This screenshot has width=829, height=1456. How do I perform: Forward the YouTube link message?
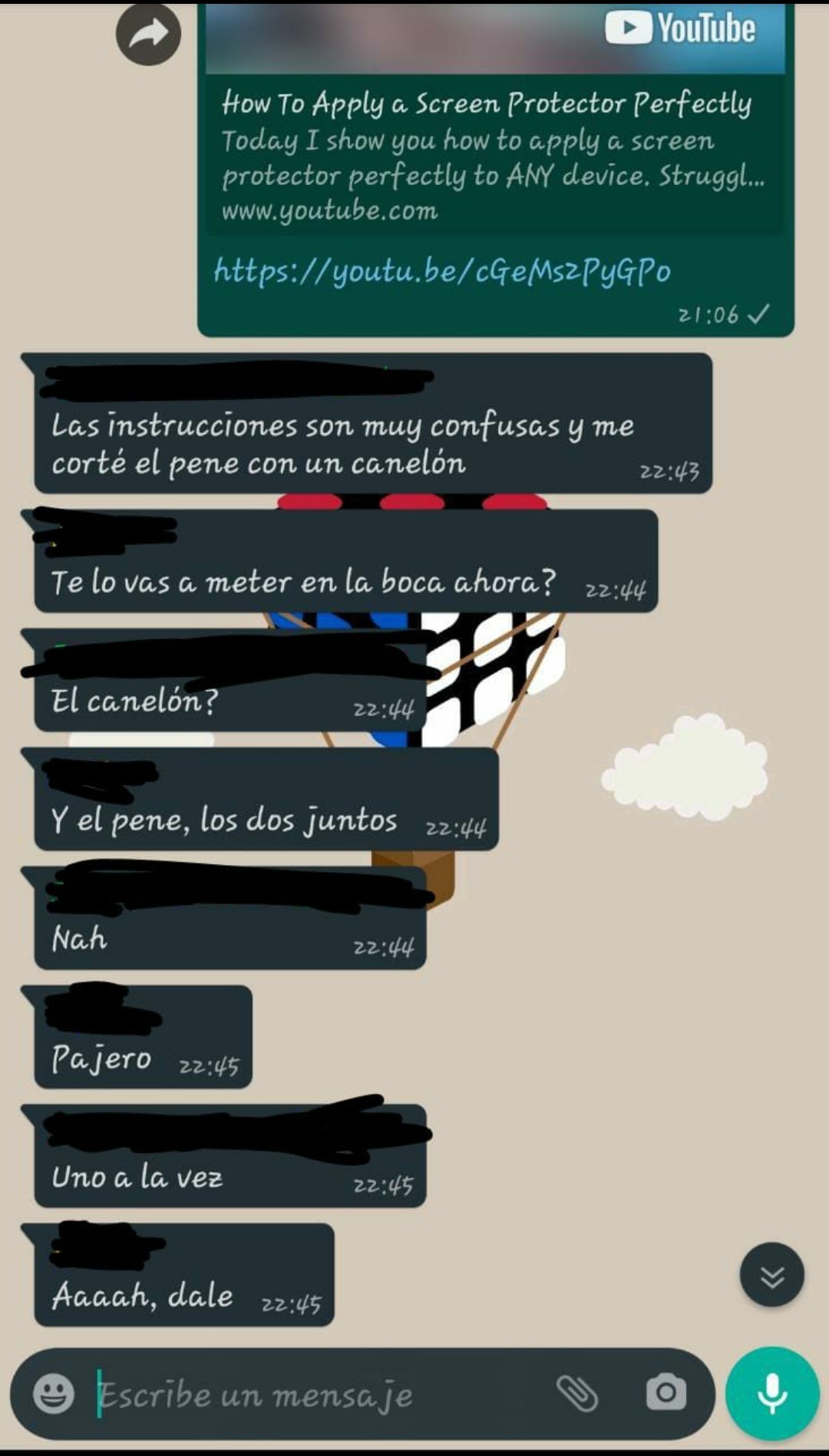[148, 33]
